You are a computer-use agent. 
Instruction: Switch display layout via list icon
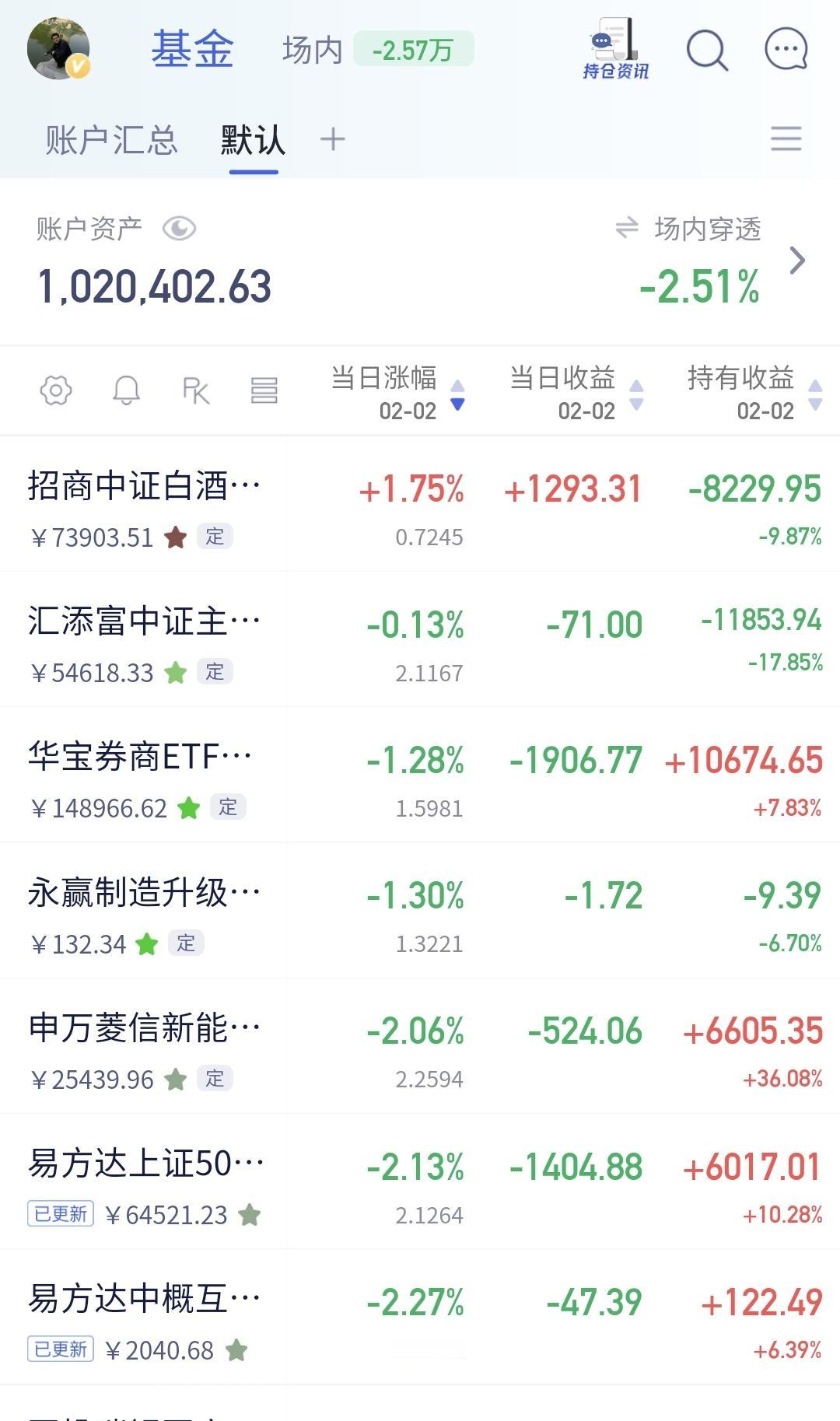coord(264,390)
